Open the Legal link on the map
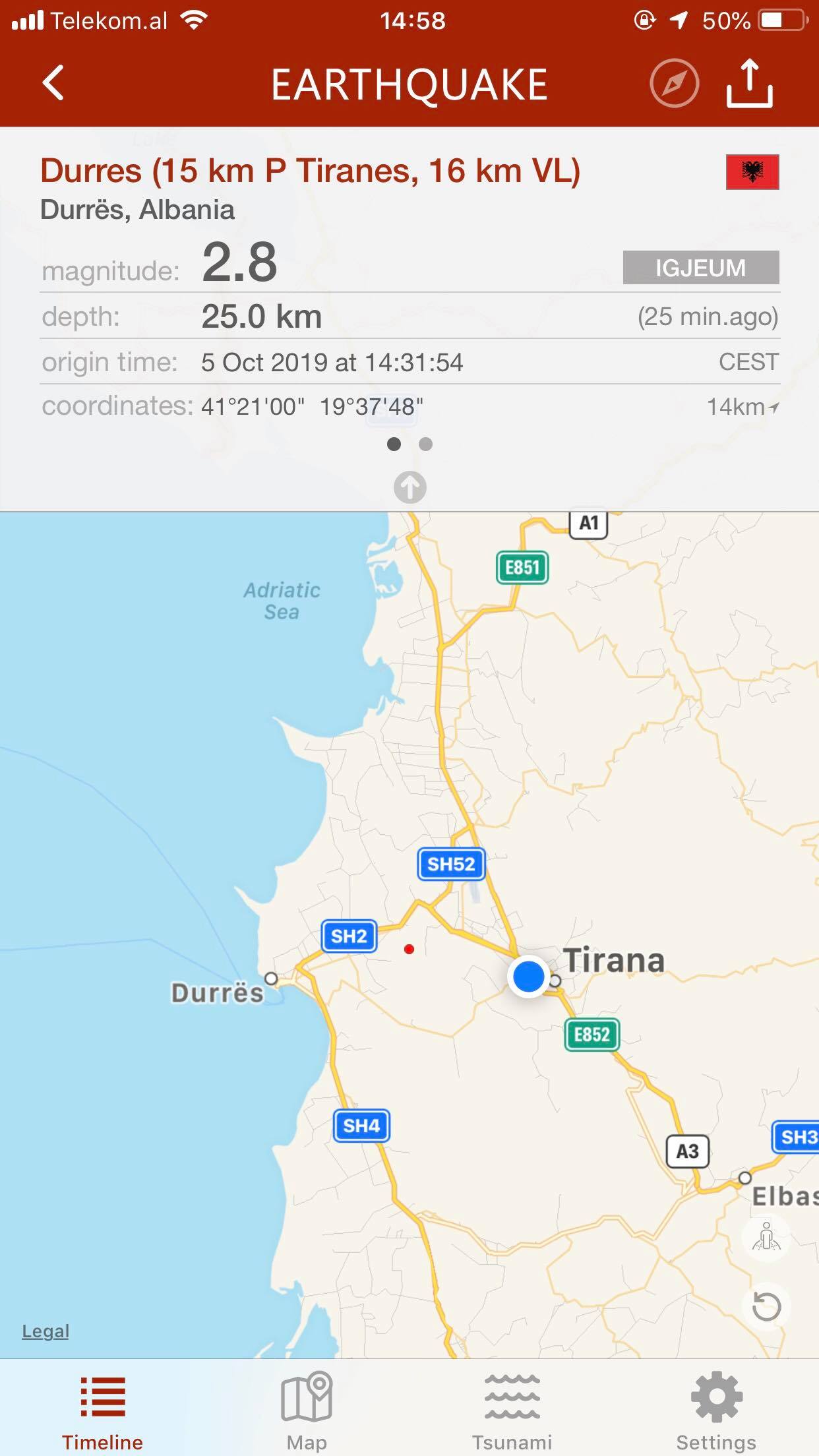 point(45,1331)
